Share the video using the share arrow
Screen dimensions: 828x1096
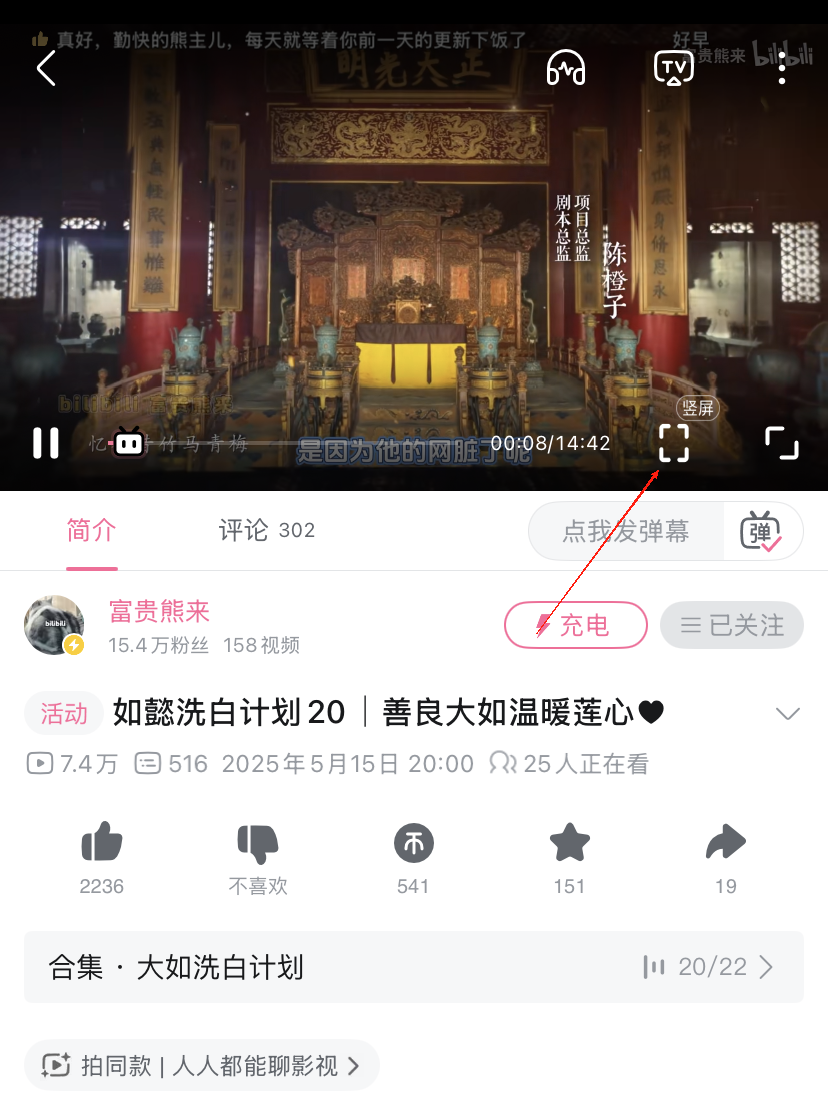pos(726,843)
